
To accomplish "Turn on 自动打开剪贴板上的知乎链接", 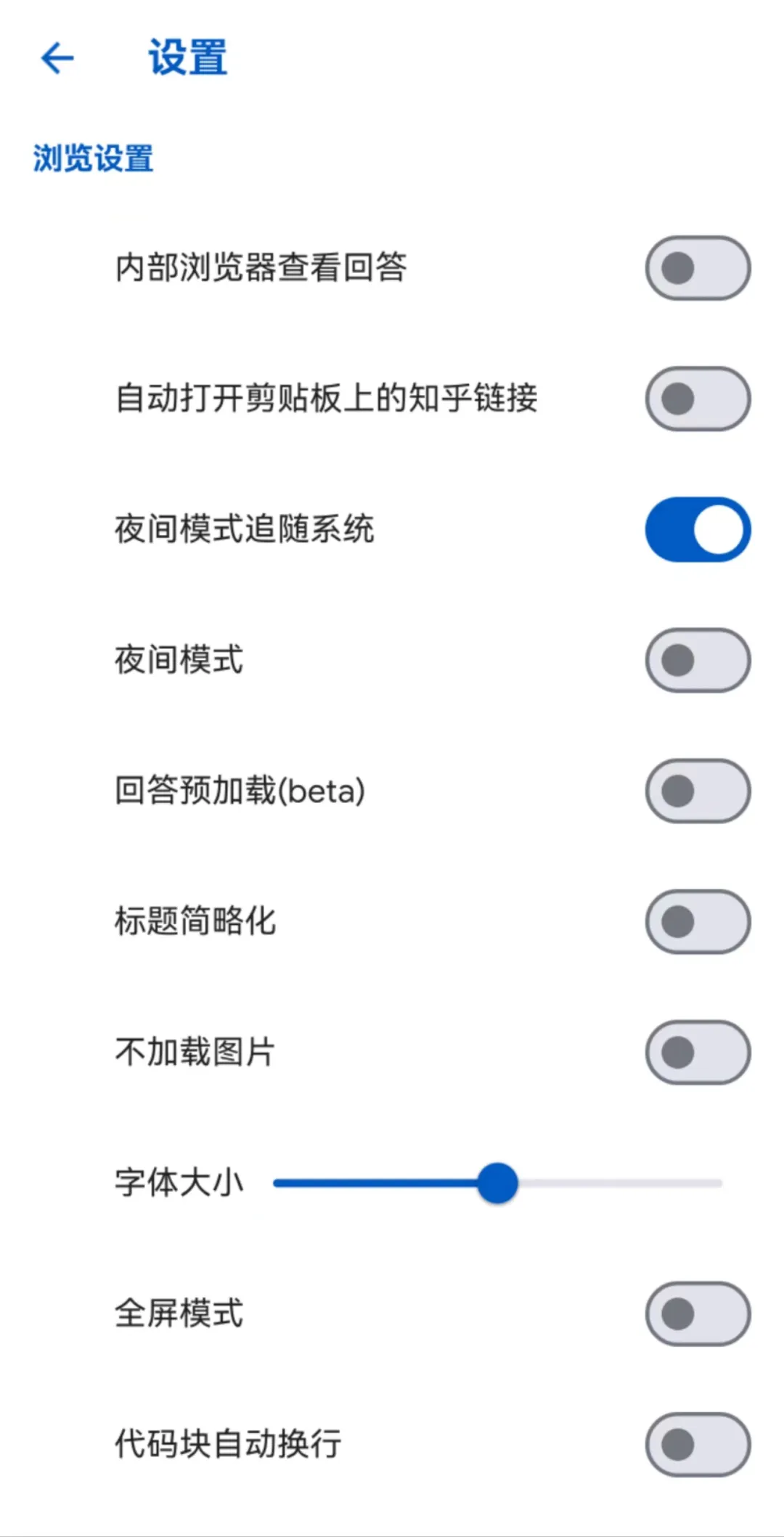I will click(x=698, y=399).
